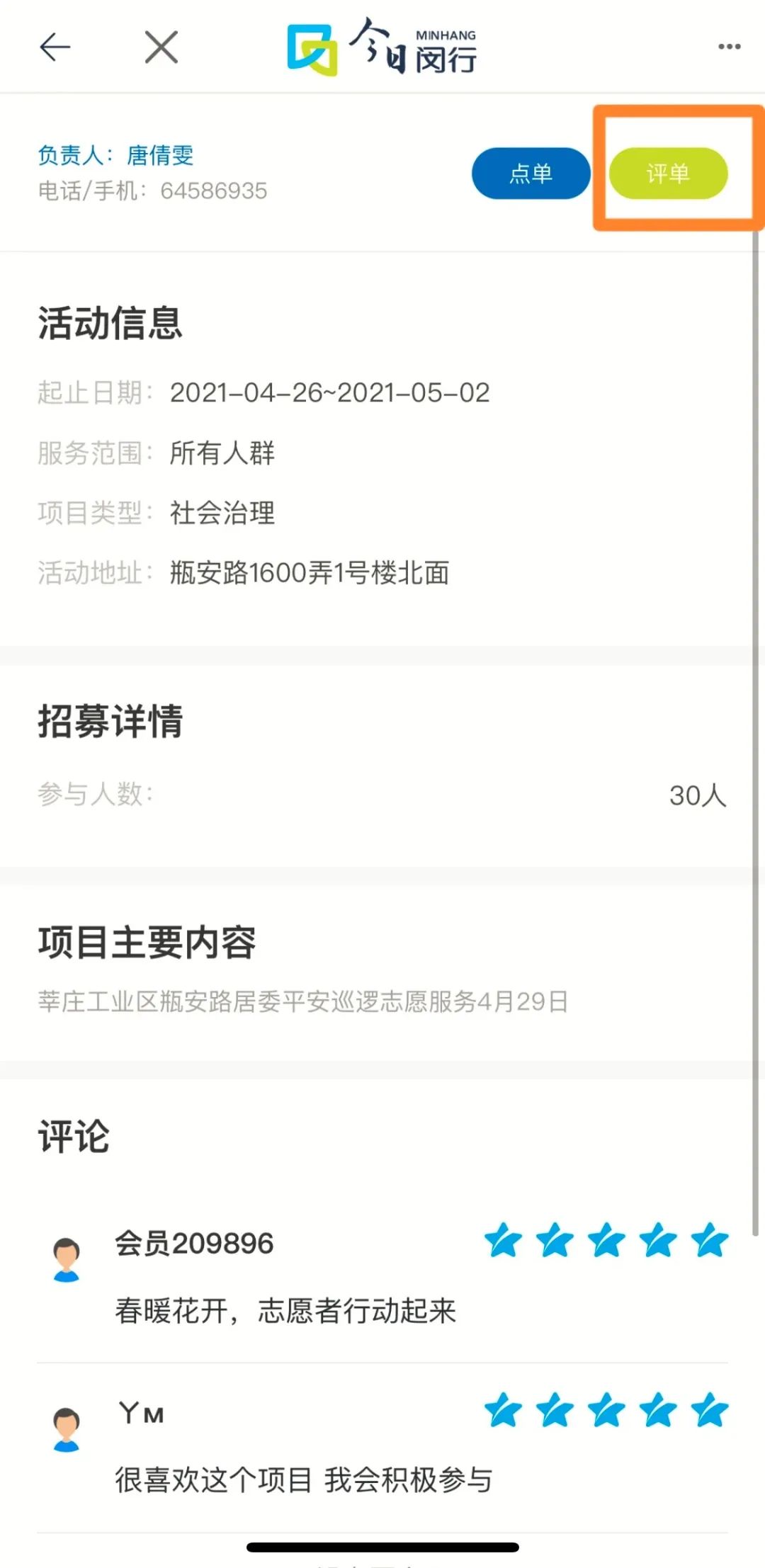Close the page with the X icon
Image resolution: width=765 pixels, height=1568 pixels.
161,47
